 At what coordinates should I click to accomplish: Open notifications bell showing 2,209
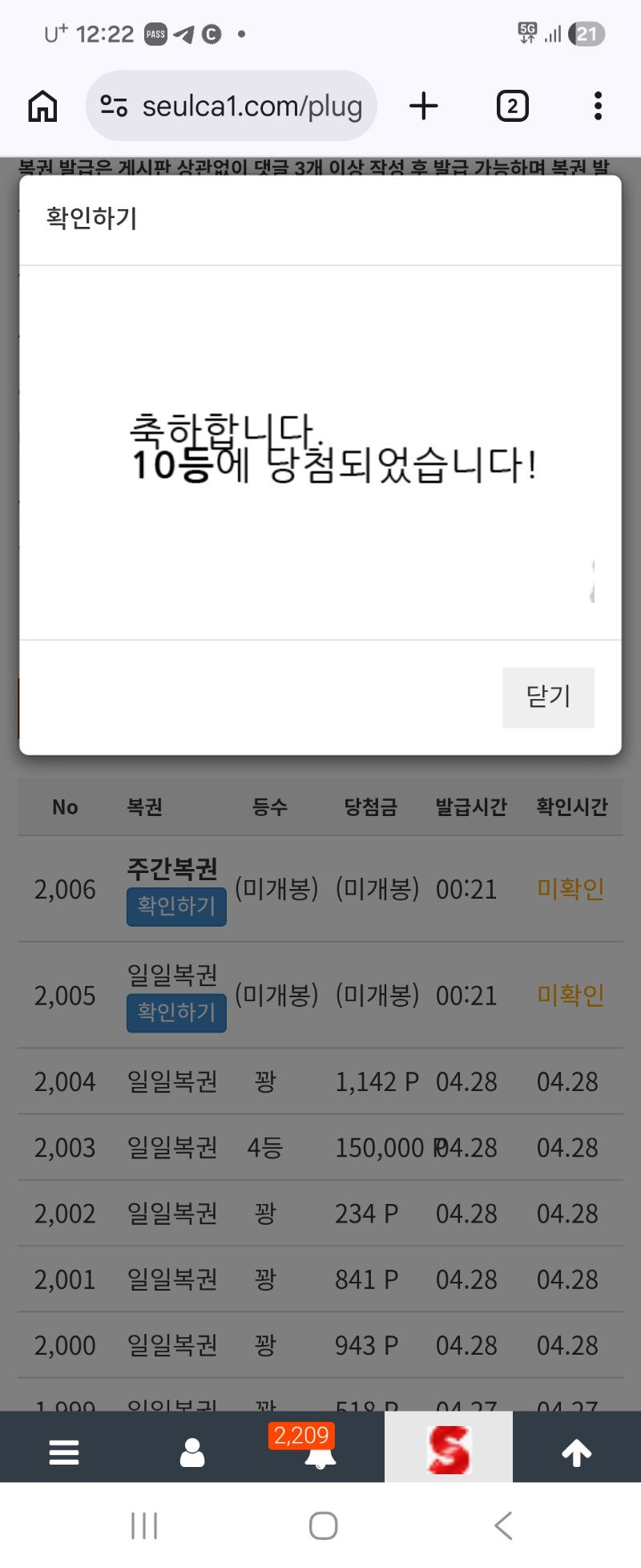coord(320,1452)
